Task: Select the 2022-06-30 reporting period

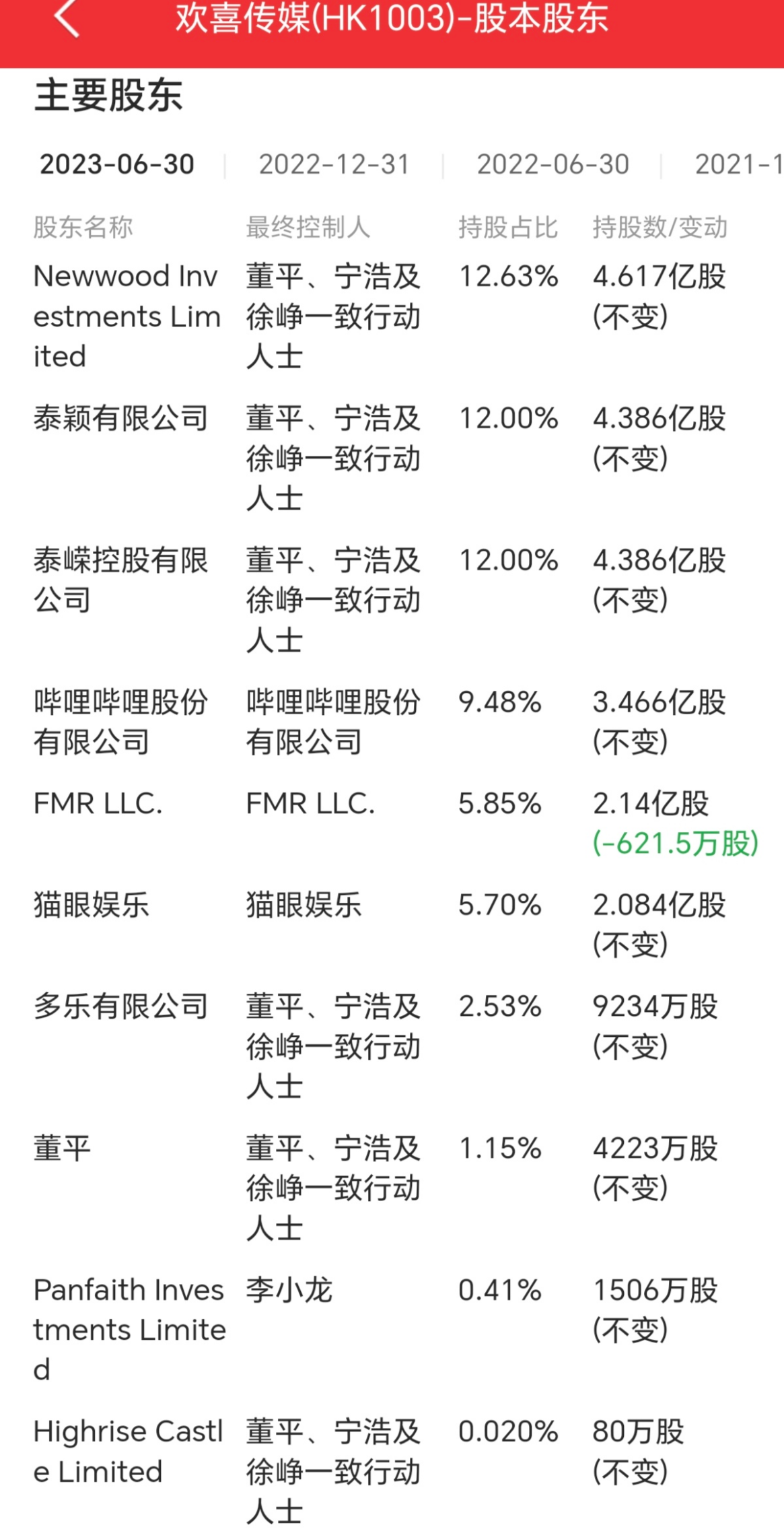Action: click(x=553, y=164)
